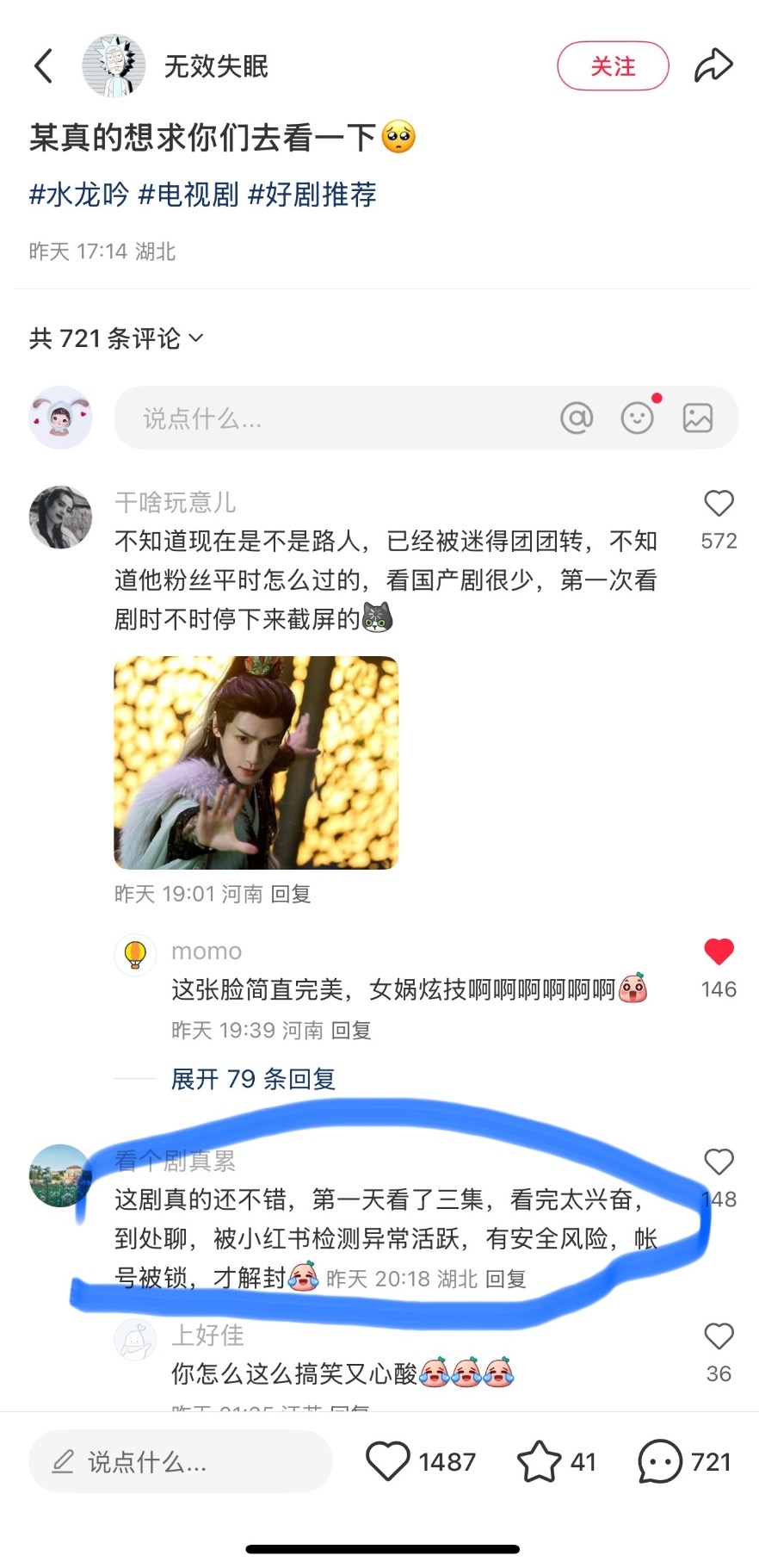
Task: Like 干啥玩意儿's comment
Action: [x=719, y=504]
